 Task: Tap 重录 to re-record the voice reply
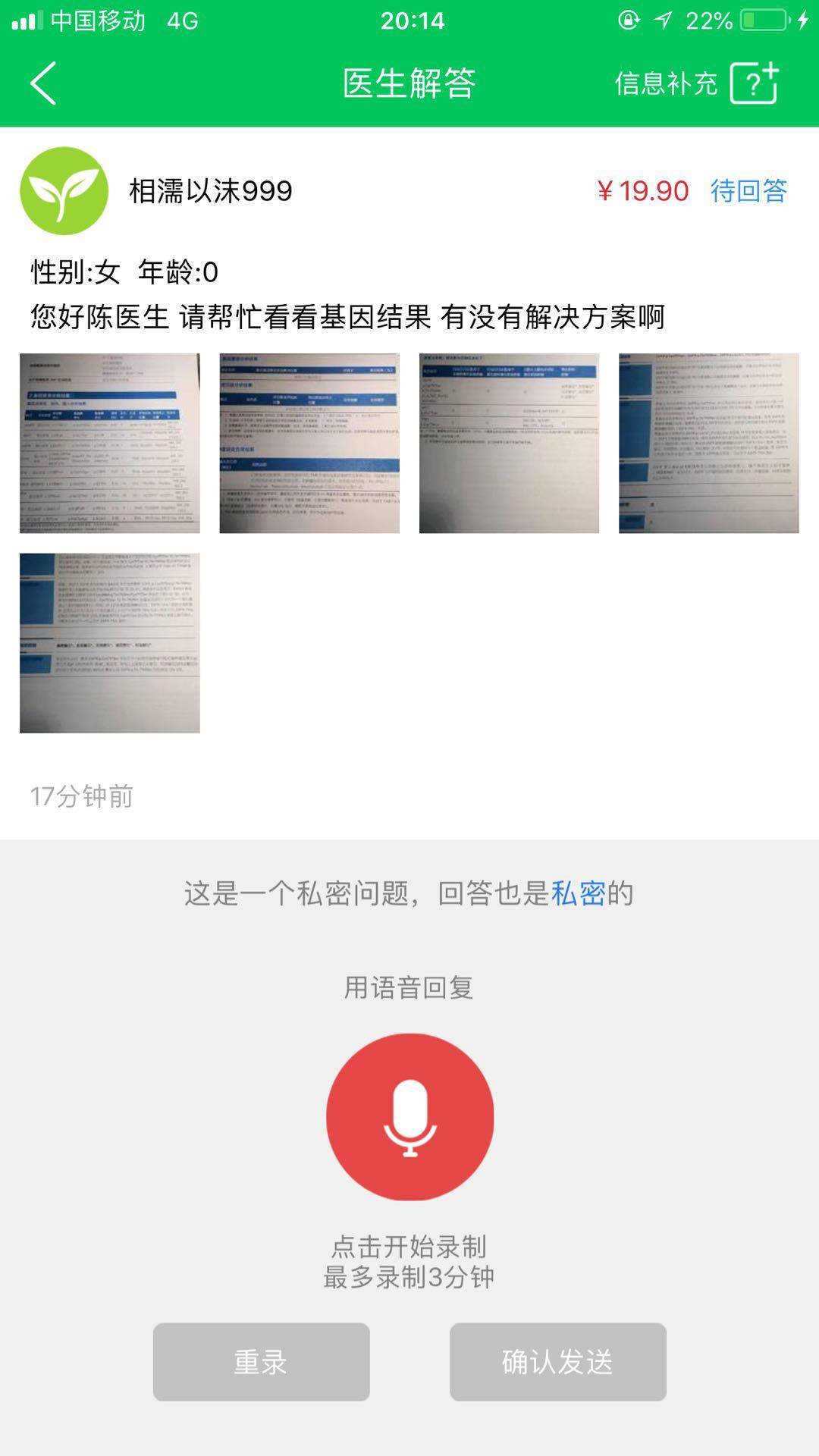pos(261,1362)
